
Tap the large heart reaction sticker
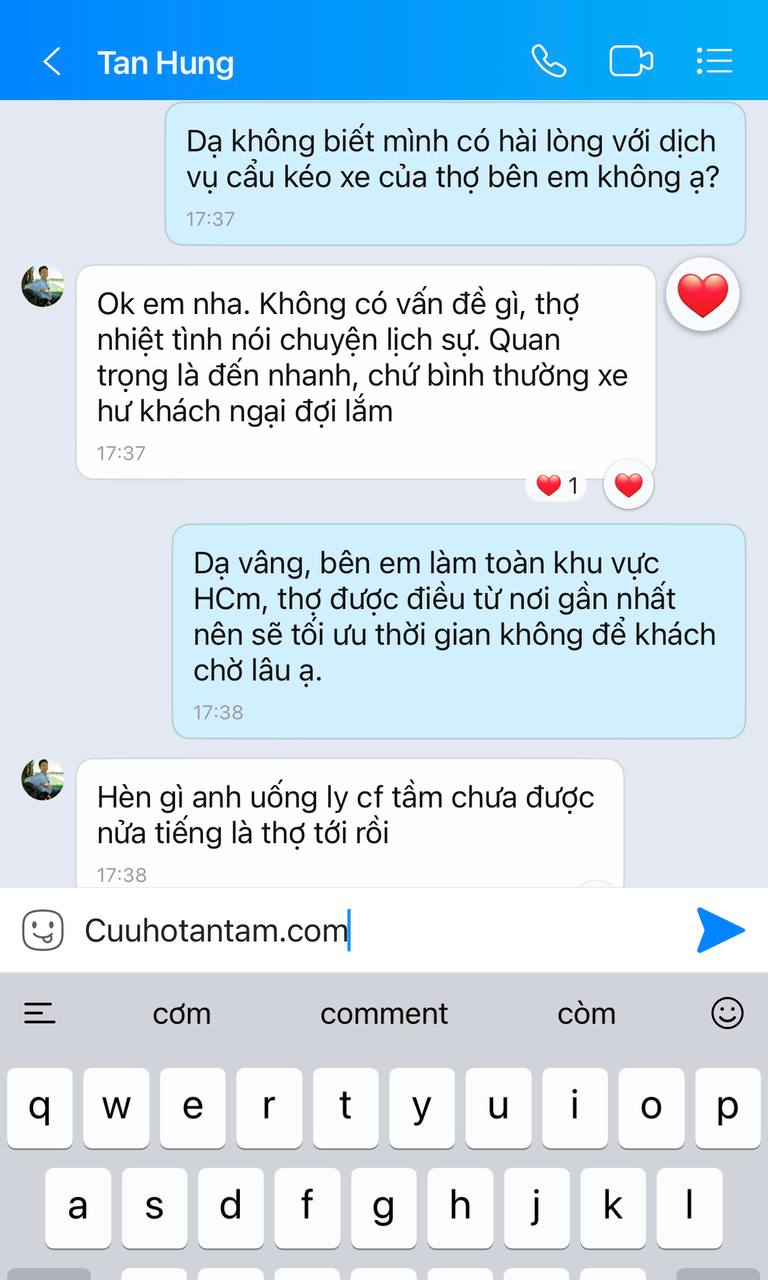702,295
